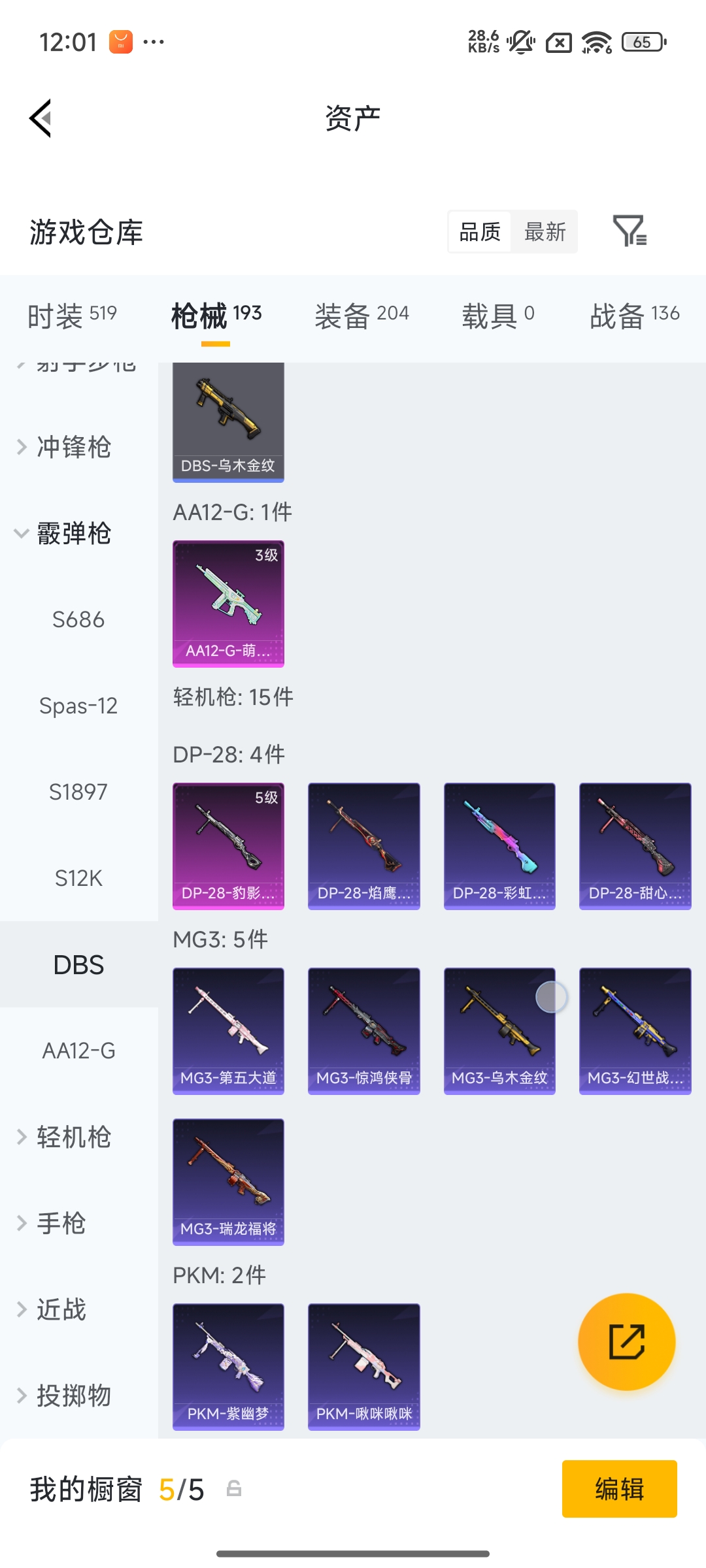706x1568 pixels.
Task: View the DP-28-豹影 5级 skin
Action: point(228,846)
